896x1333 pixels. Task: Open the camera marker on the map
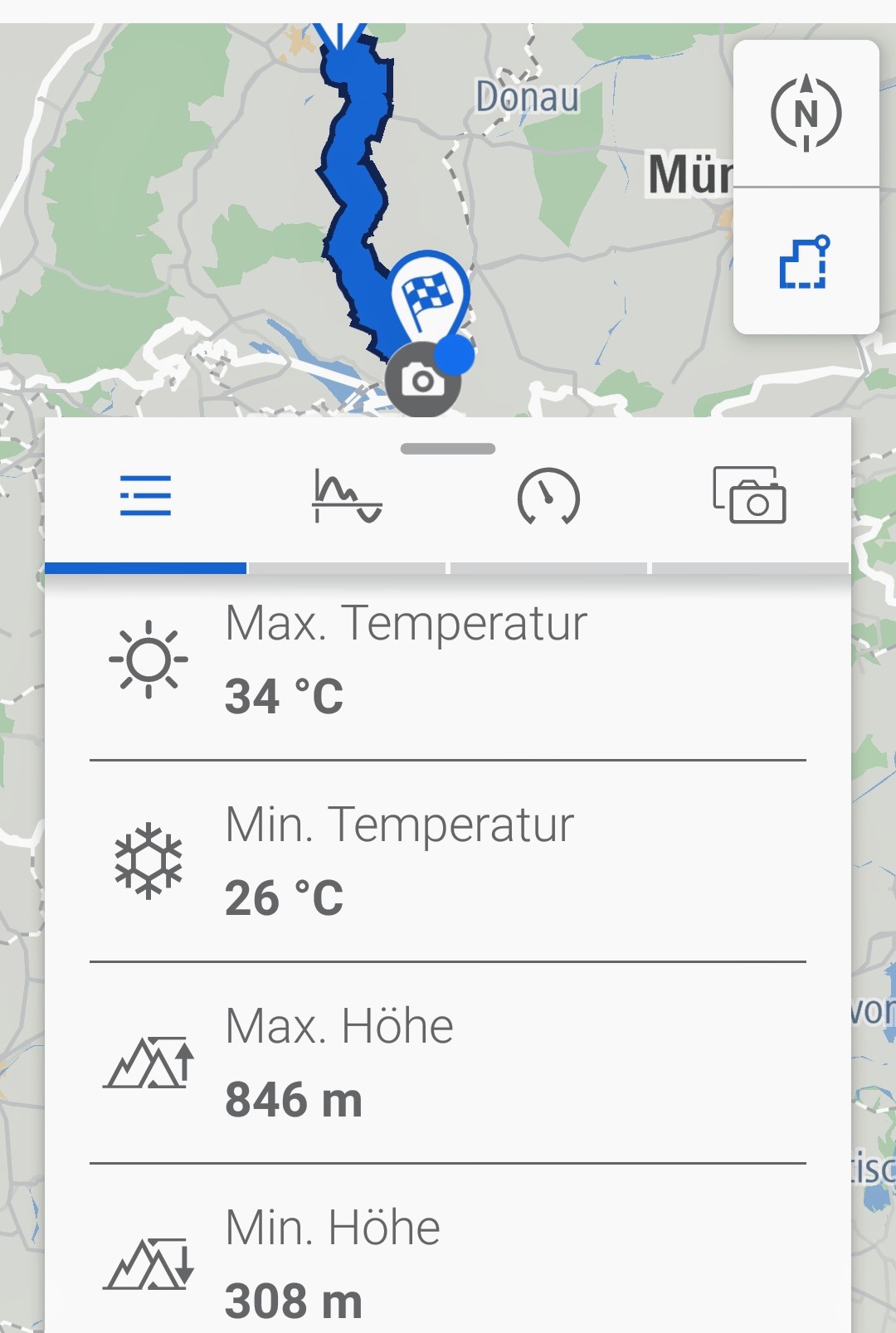[422, 381]
